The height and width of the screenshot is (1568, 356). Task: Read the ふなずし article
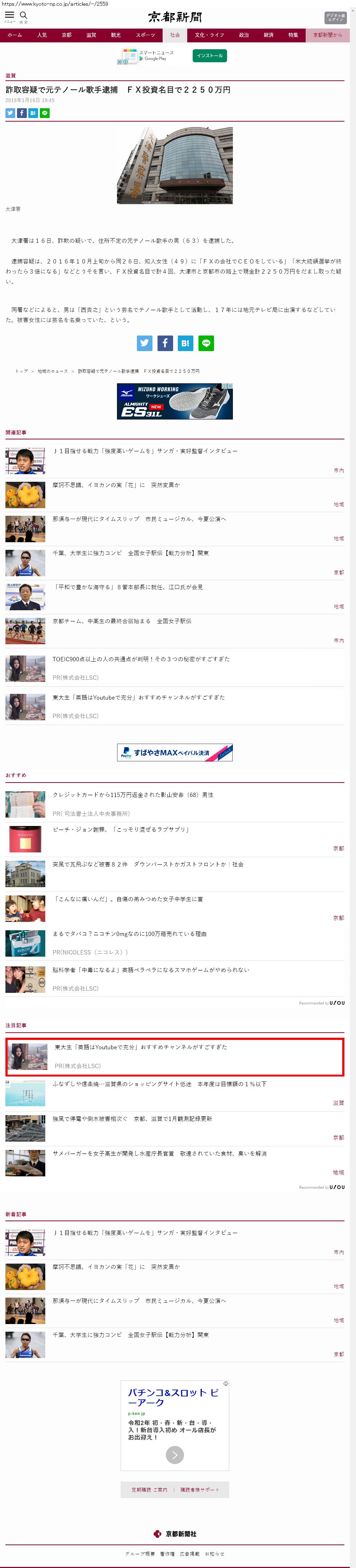159,1084
